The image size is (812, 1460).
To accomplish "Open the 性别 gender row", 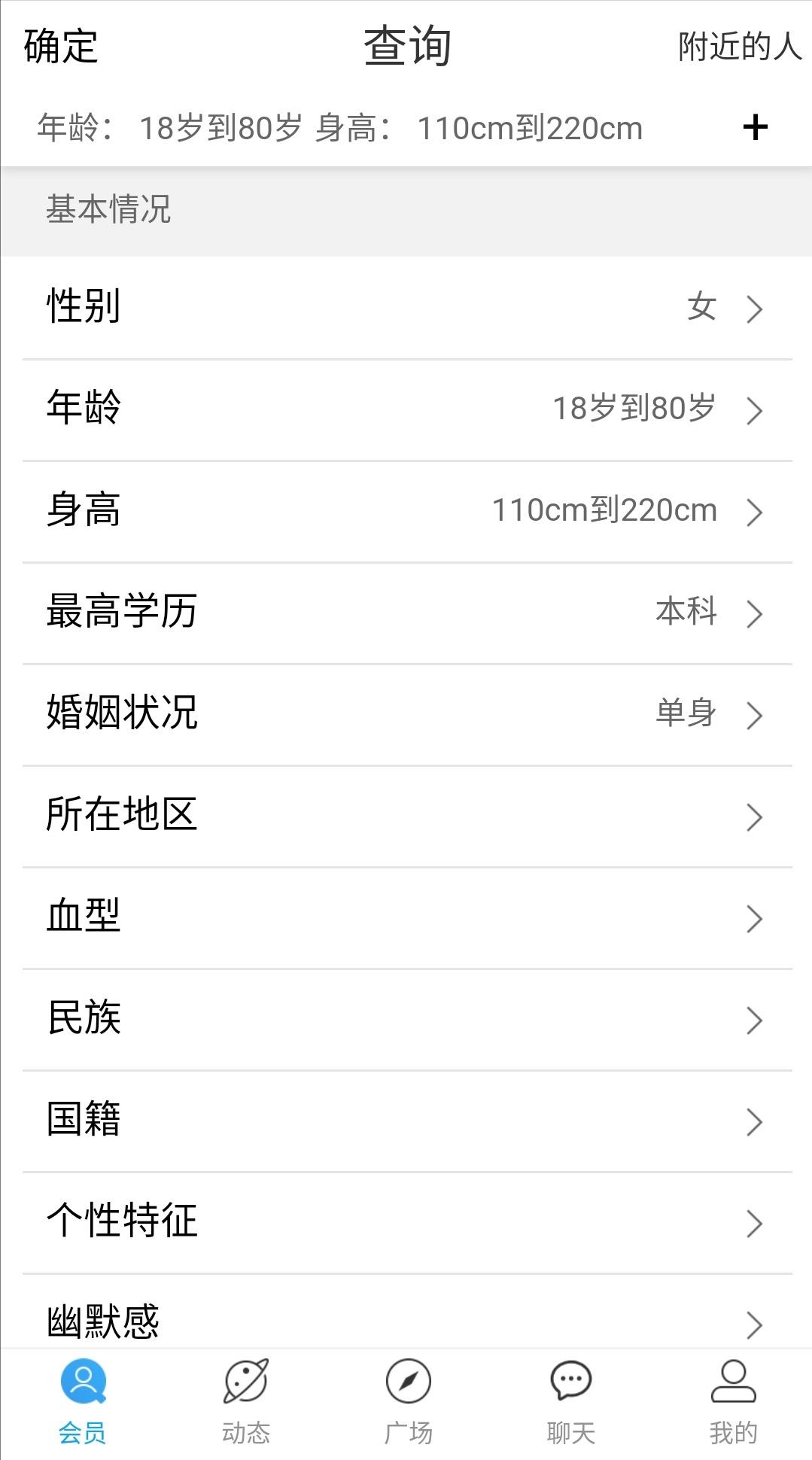I will coord(407,308).
